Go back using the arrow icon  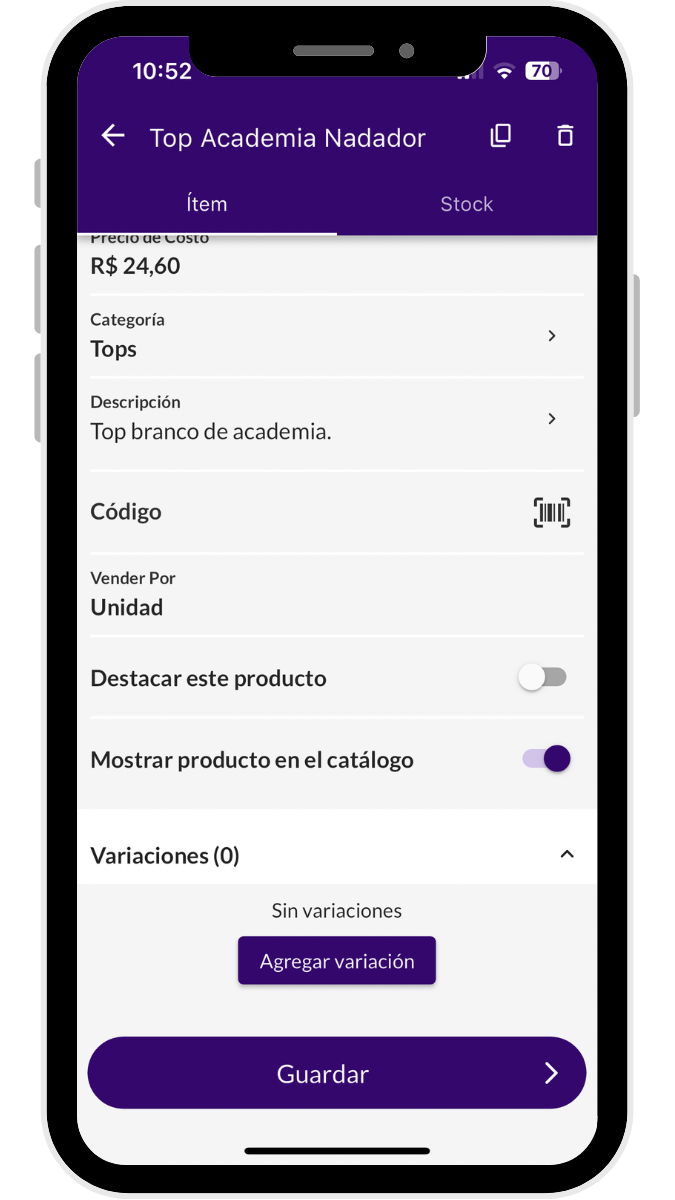pyautogui.click(x=113, y=137)
